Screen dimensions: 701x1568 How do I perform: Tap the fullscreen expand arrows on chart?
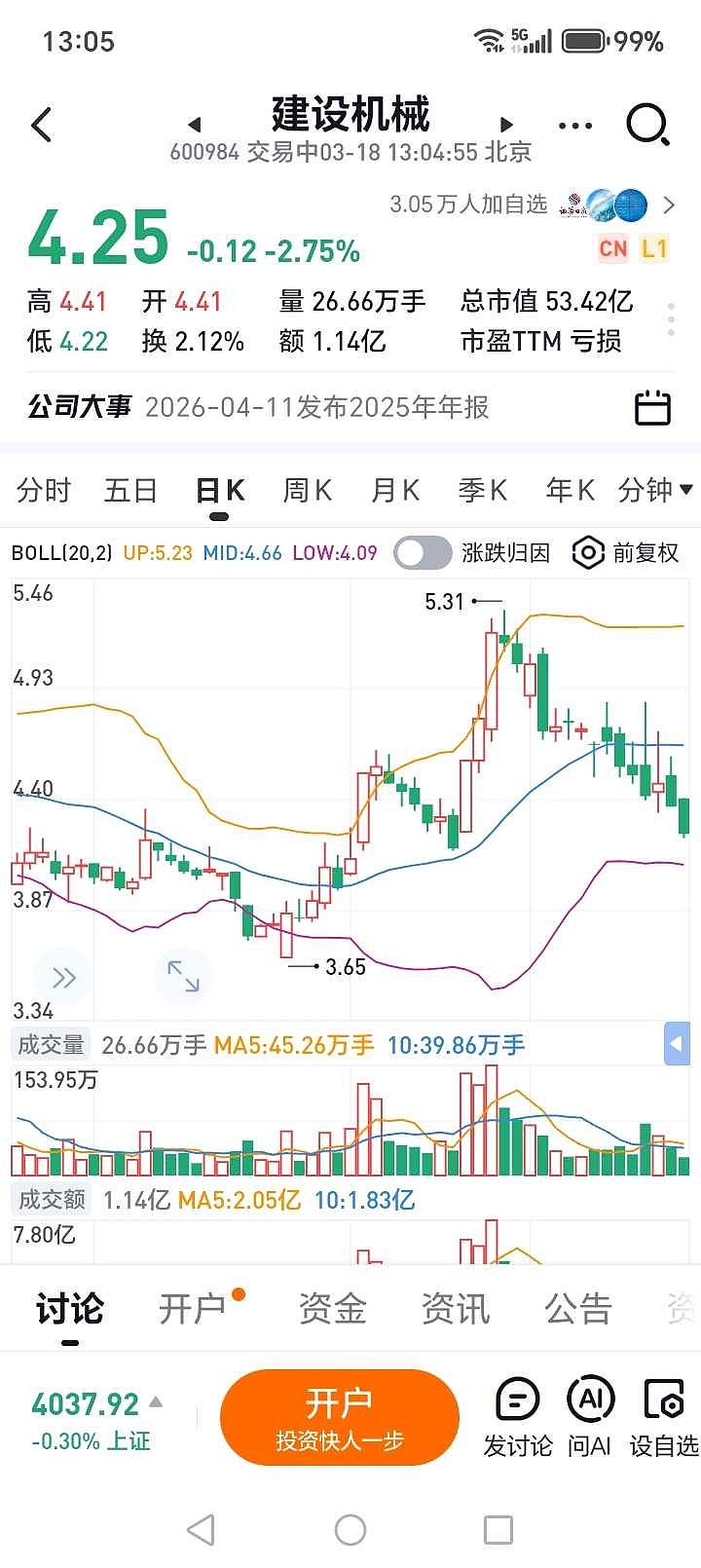click(x=183, y=976)
